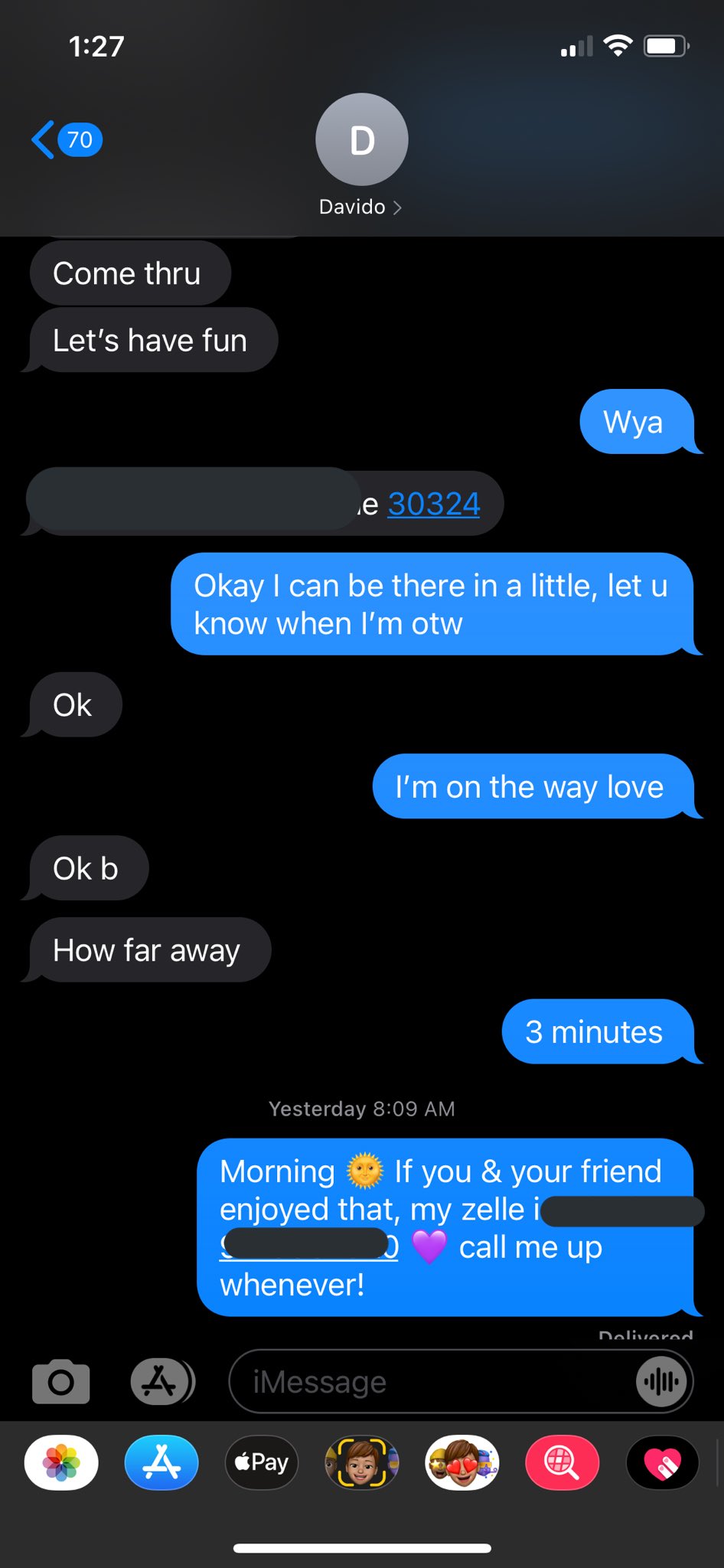The image size is (724, 1568).
Task: Tap the Zelle number link in message
Action: point(309,1246)
